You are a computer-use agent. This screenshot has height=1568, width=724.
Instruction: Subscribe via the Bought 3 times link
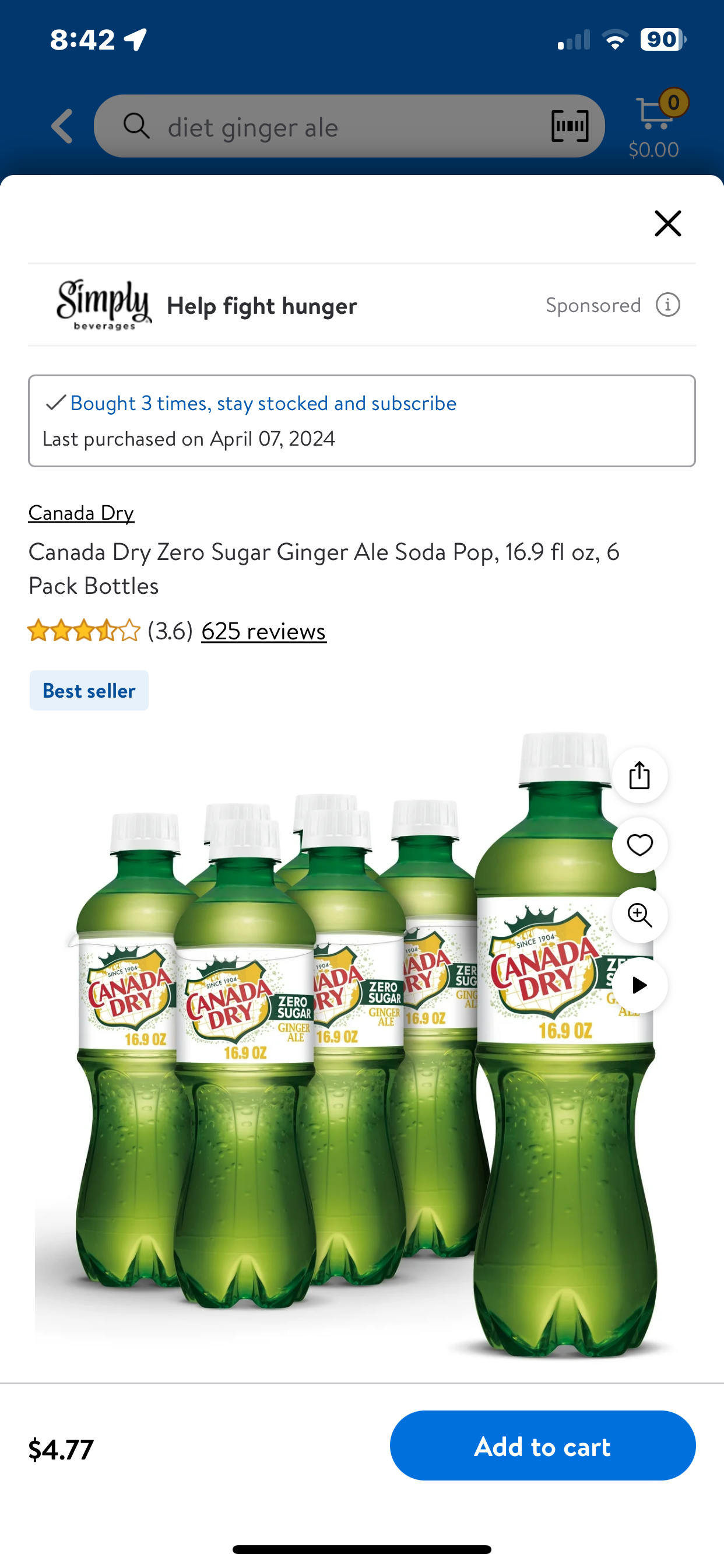[263, 403]
